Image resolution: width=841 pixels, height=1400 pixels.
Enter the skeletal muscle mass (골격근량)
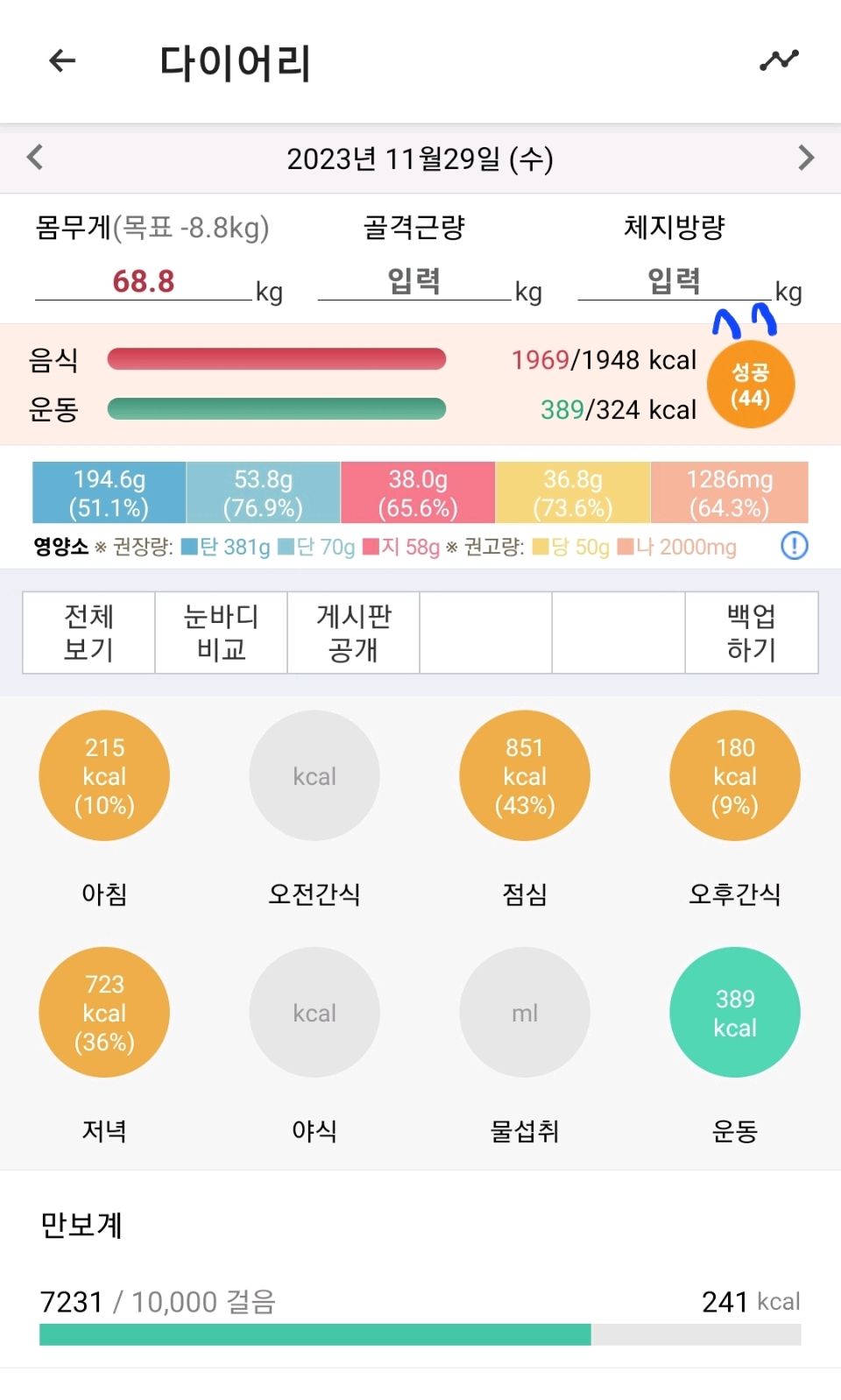point(414,282)
